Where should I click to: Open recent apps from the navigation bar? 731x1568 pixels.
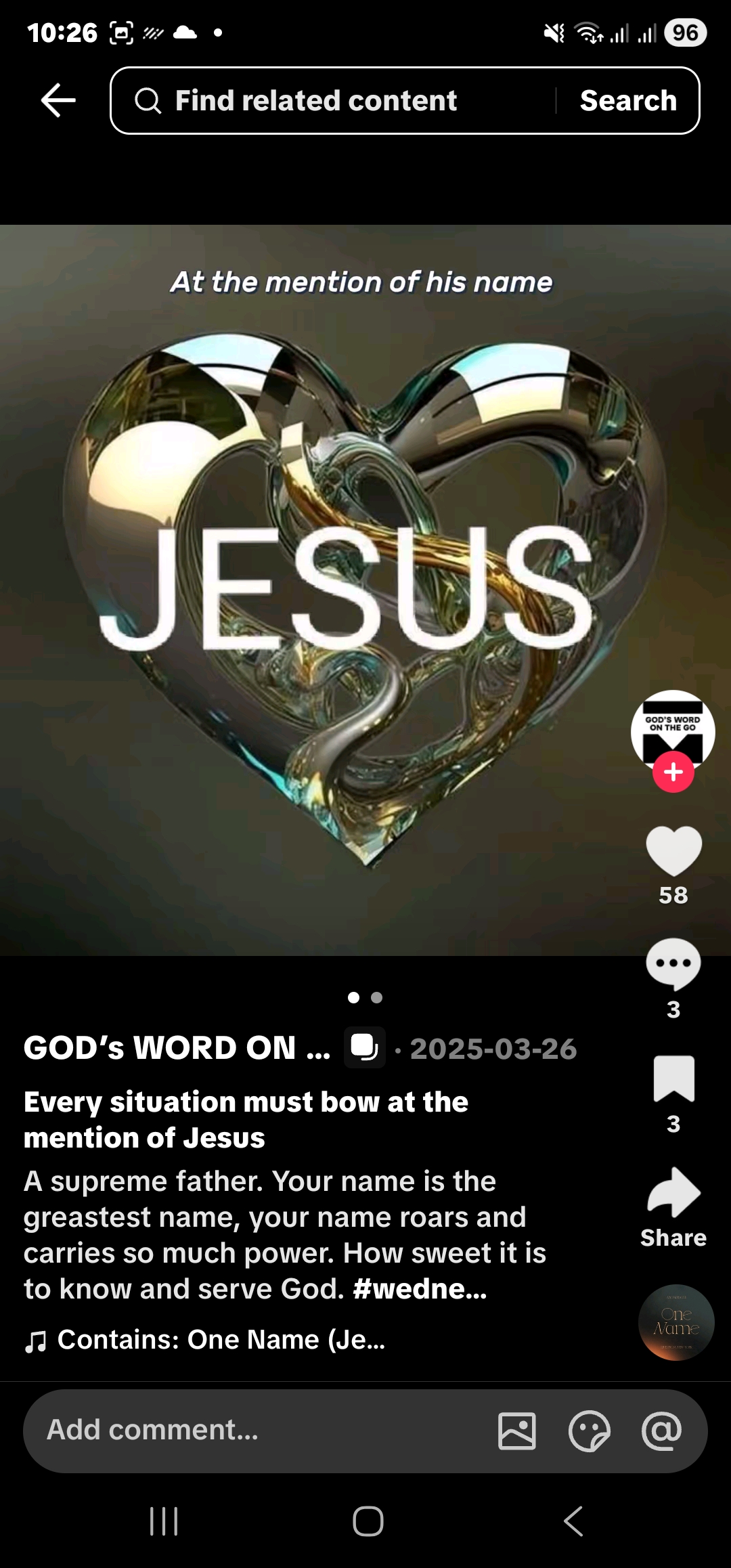pyautogui.click(x=164, y=1521)
